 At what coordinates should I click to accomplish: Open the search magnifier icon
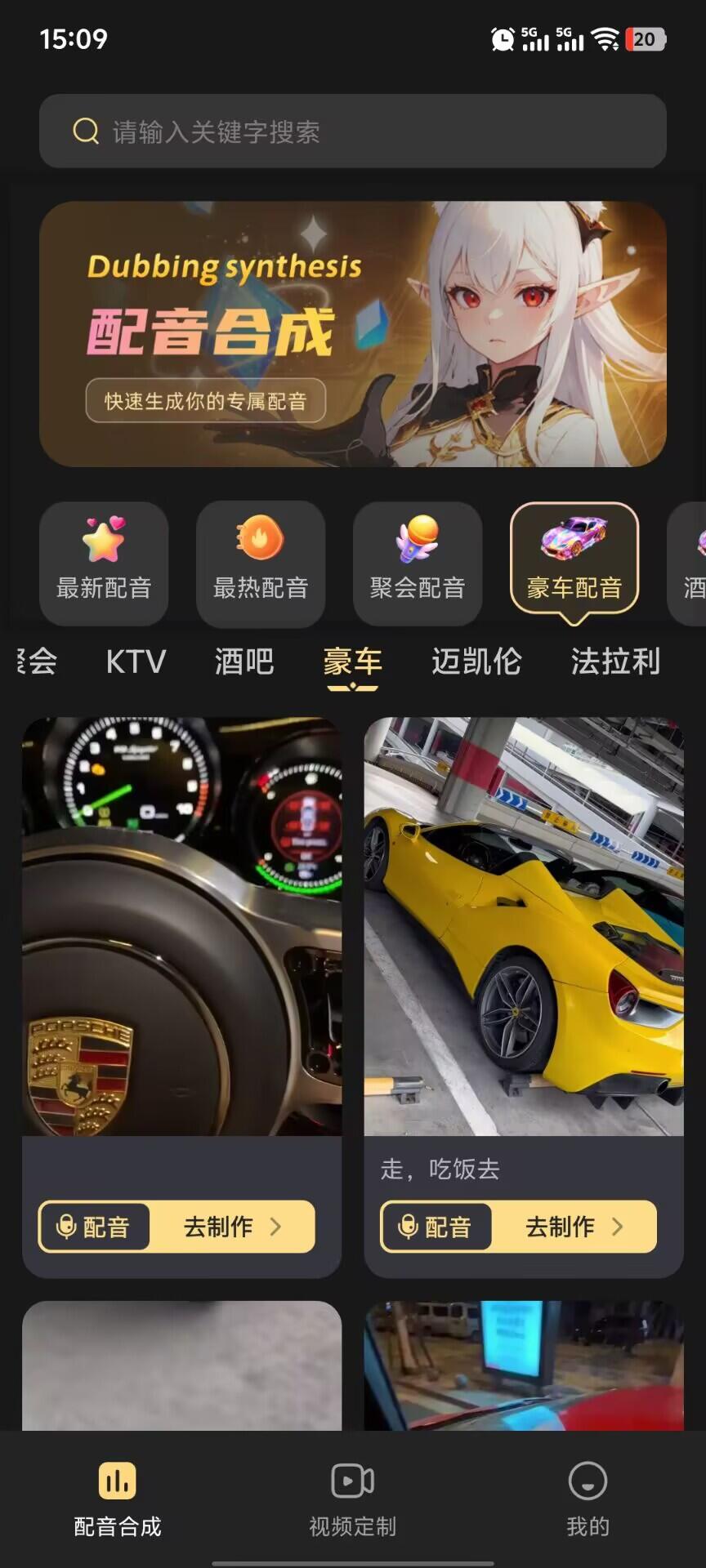pos(85,131)
